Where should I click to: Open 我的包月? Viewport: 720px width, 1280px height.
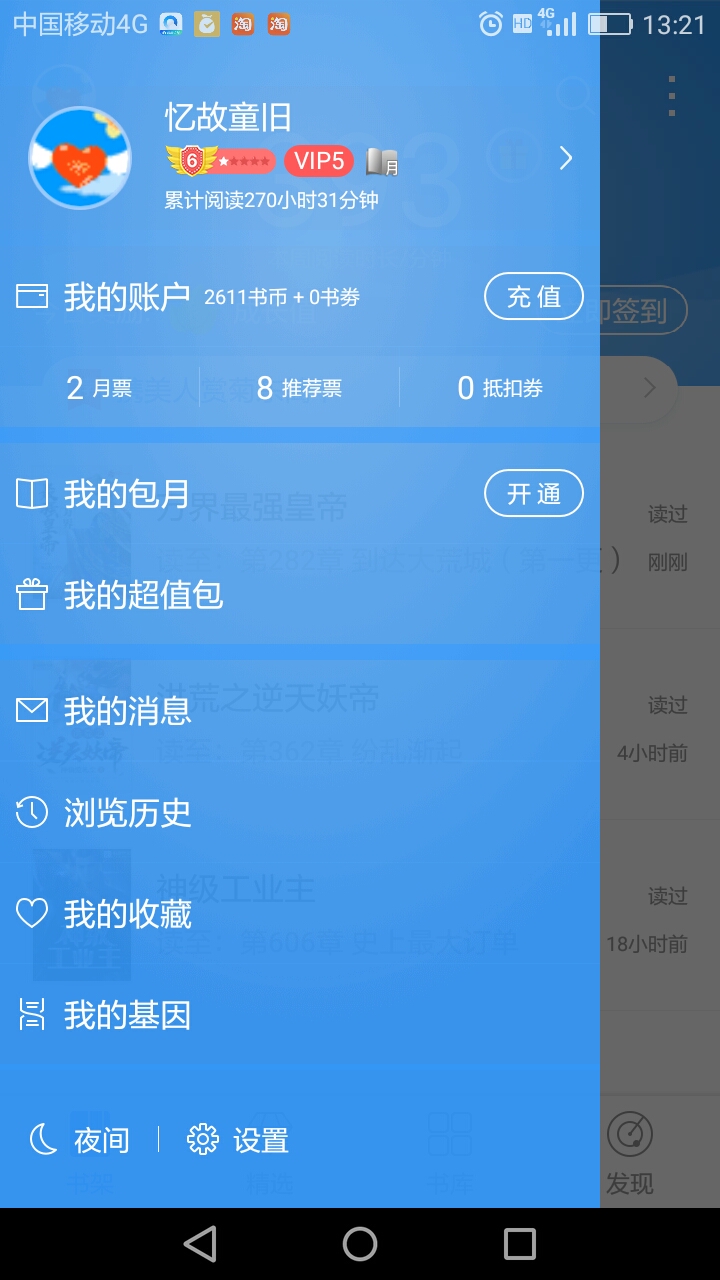point(127,494)
